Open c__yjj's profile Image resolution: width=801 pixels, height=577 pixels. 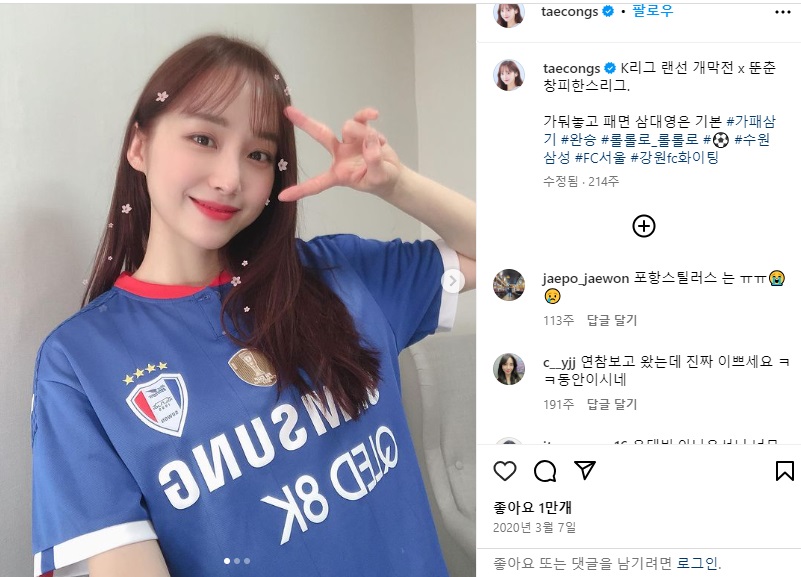pos(563,361)
